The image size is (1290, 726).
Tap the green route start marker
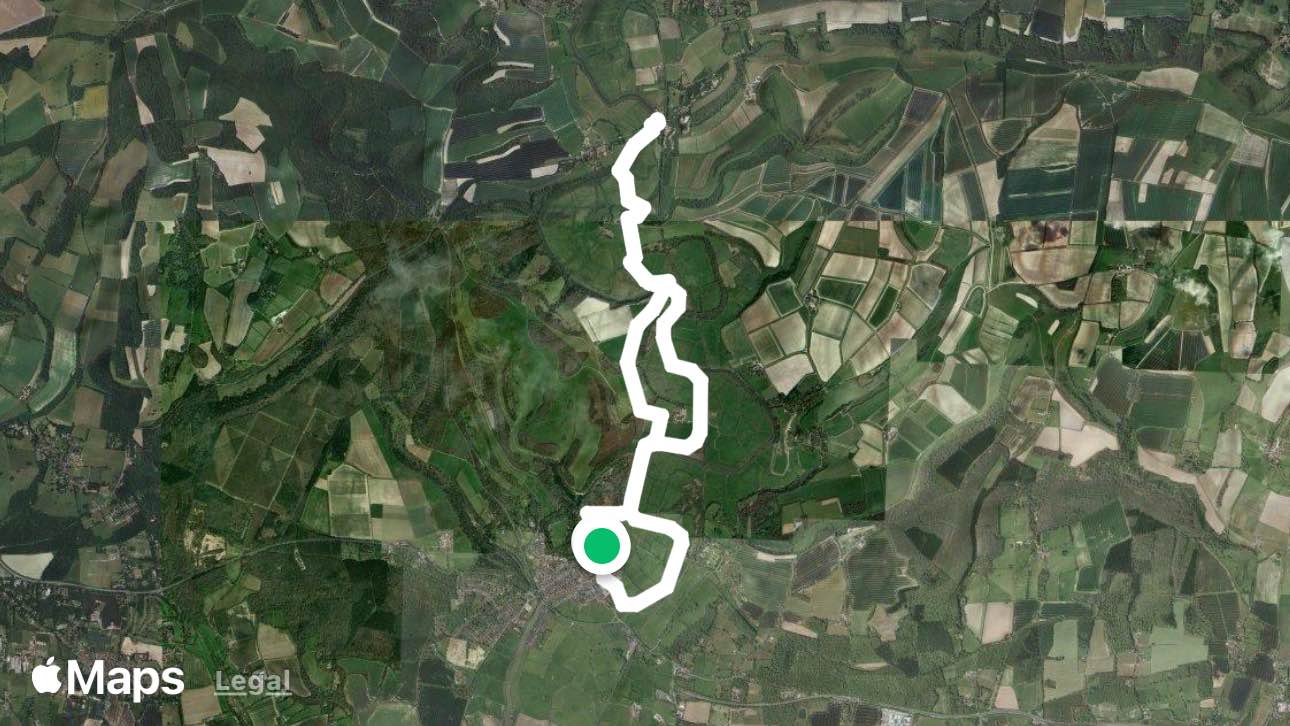pyautogui.click(x=600, y=547)
